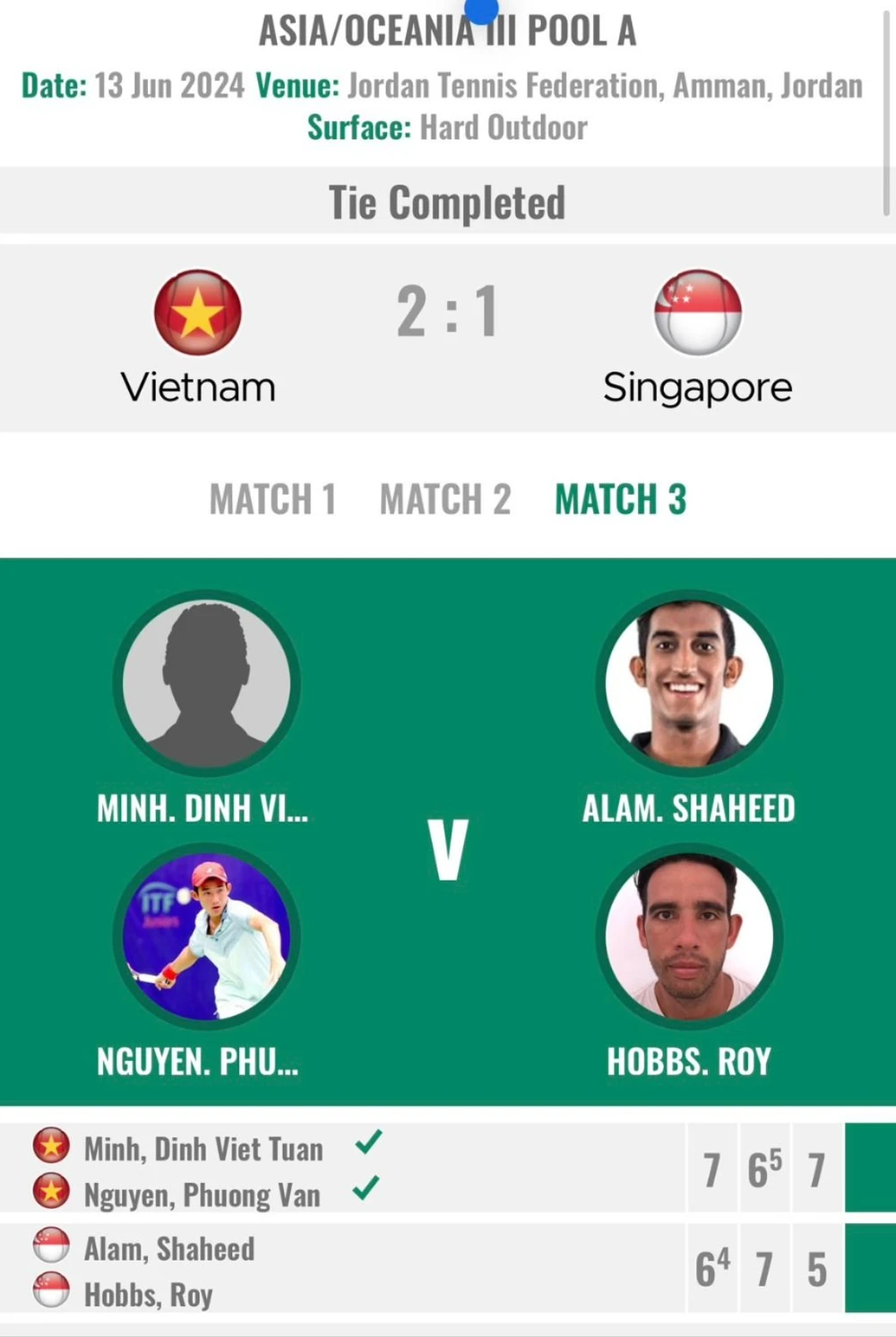Open Minh Dinh Viet Tuan's player avatar
This screenshot has height=1337, width=896.
click(207, 683)
